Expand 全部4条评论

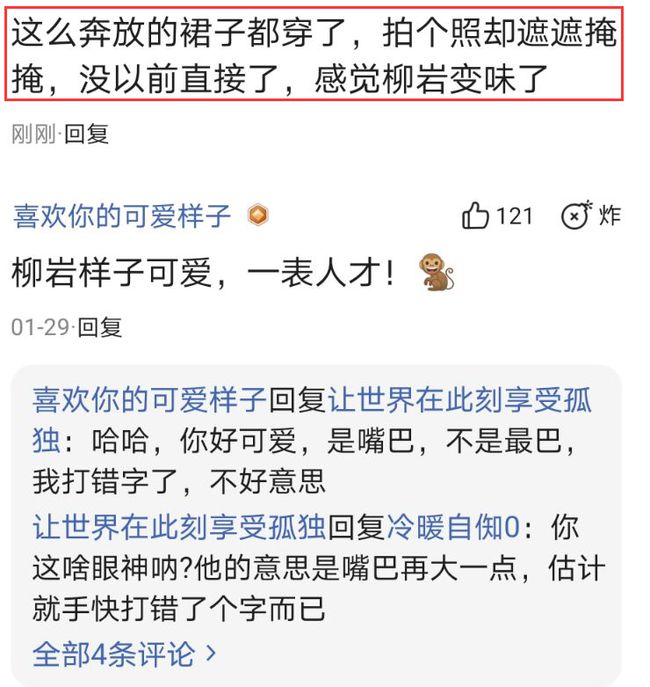pyautogui.click(x=124, y=654)
